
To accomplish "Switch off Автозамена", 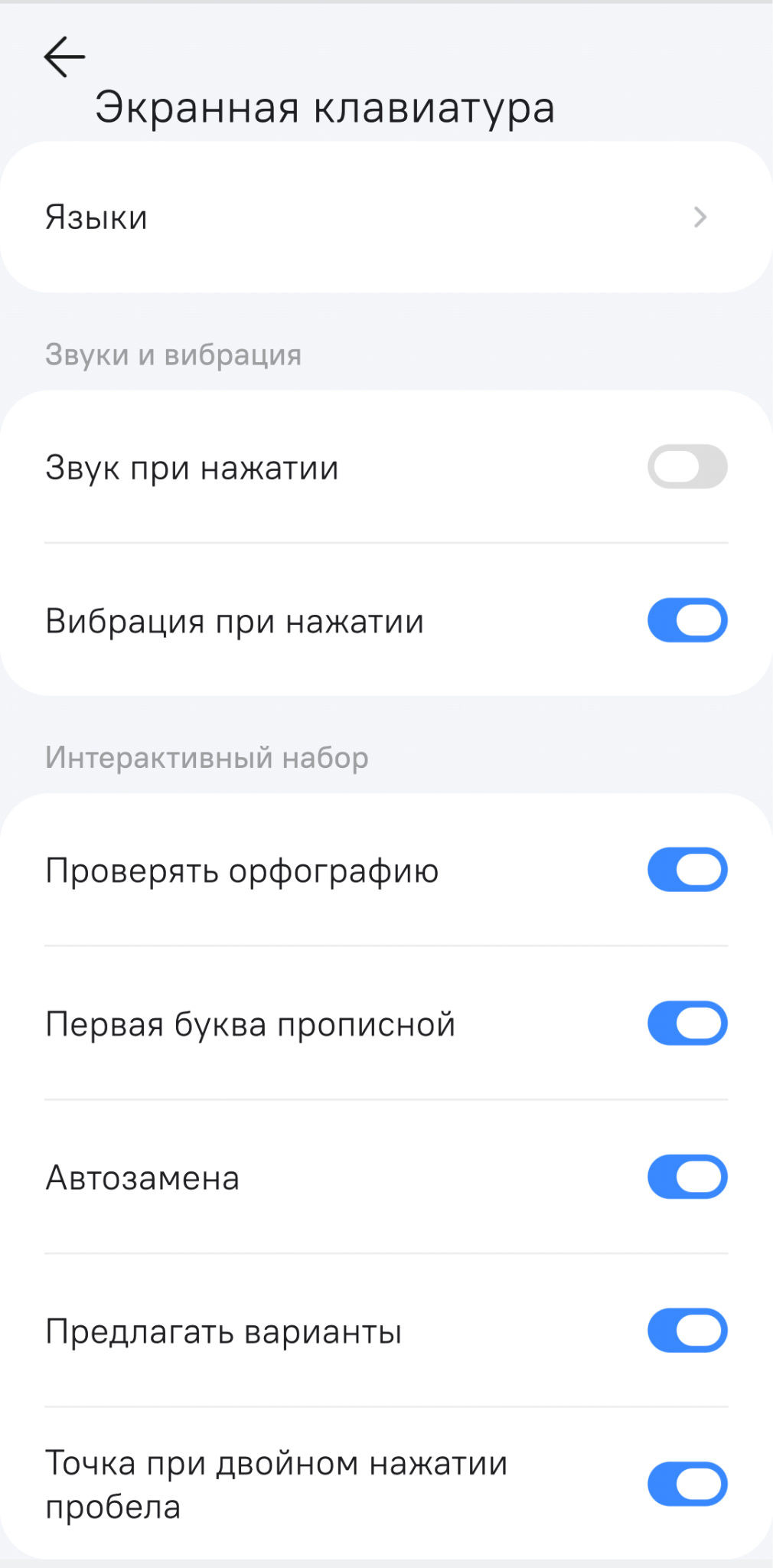I will (x=687, y=1177).
